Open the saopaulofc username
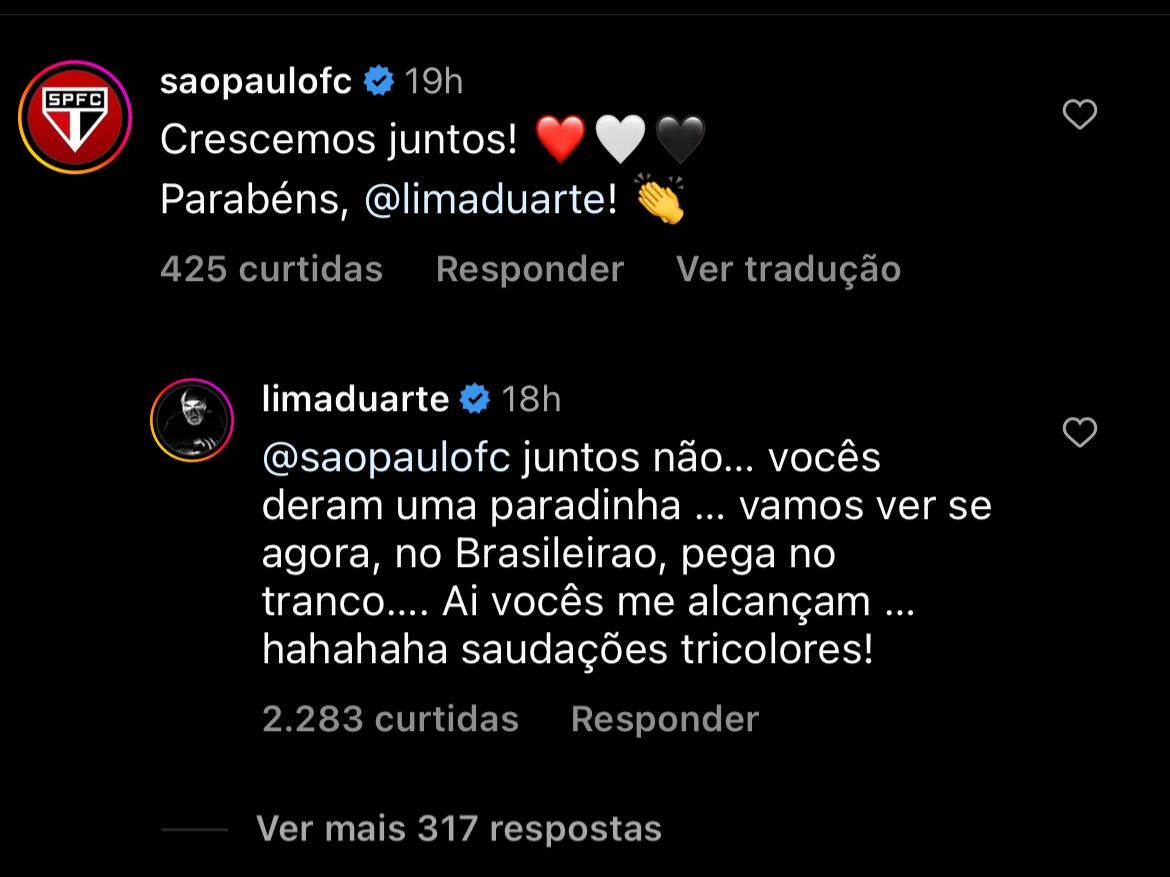The width and height of the screenshot is (1170, 877). (255, 81)
